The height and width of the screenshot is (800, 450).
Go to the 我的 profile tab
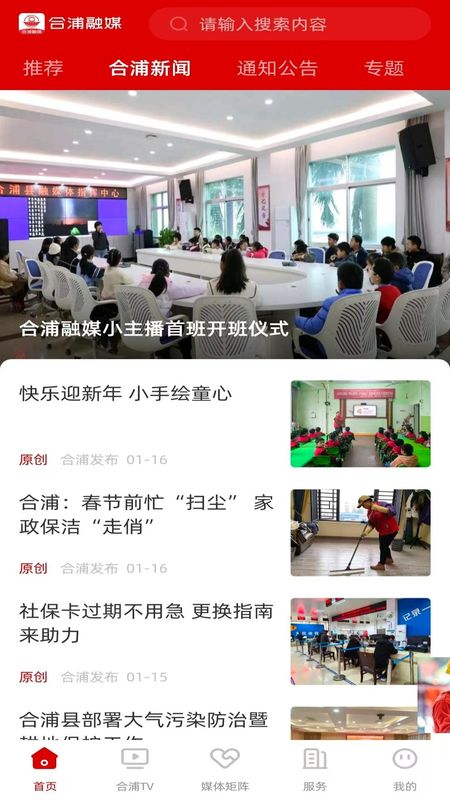pyautogui.click(x=405, y=769)
